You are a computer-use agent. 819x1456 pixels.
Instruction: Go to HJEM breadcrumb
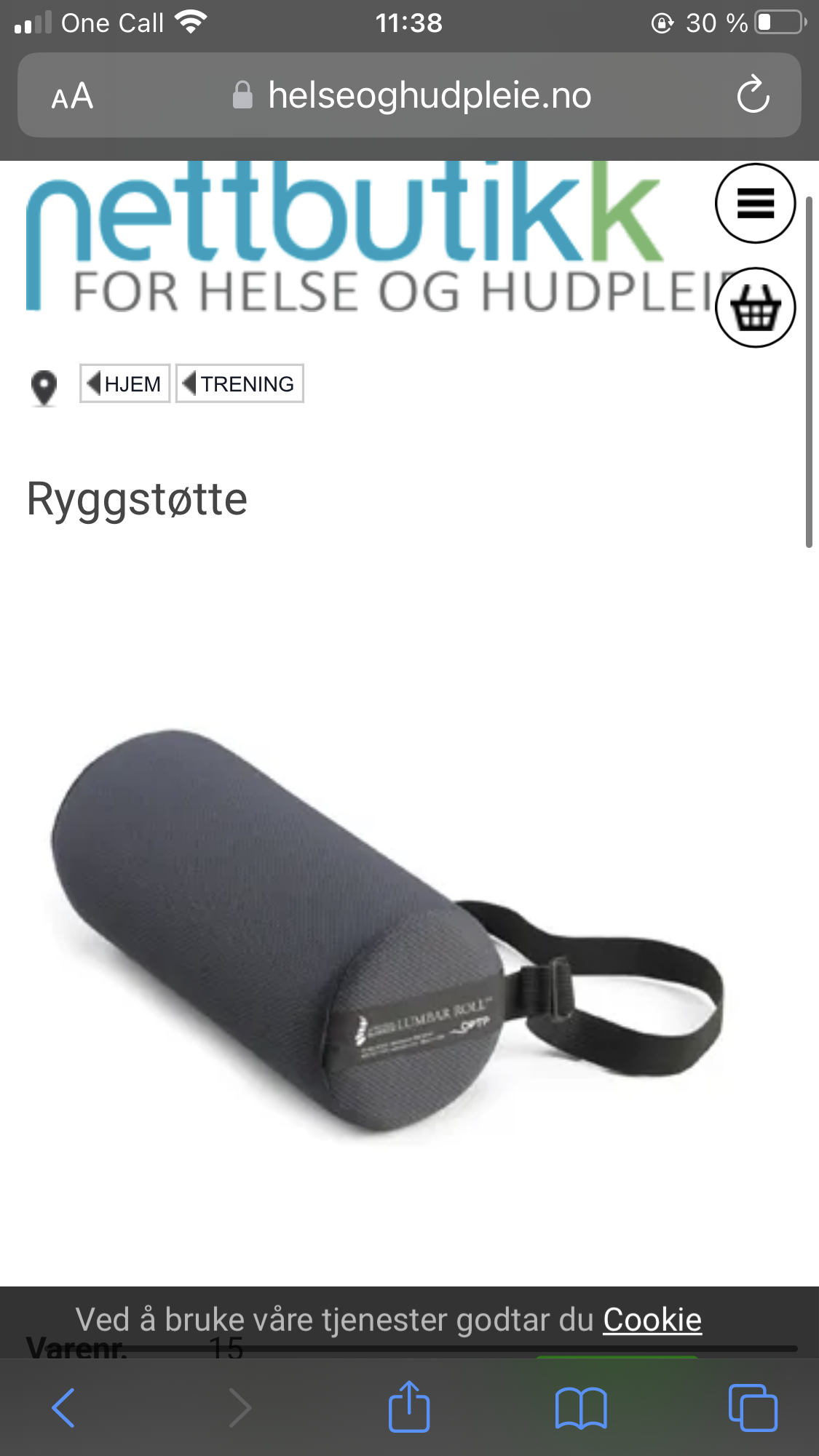tap(124, 383)
